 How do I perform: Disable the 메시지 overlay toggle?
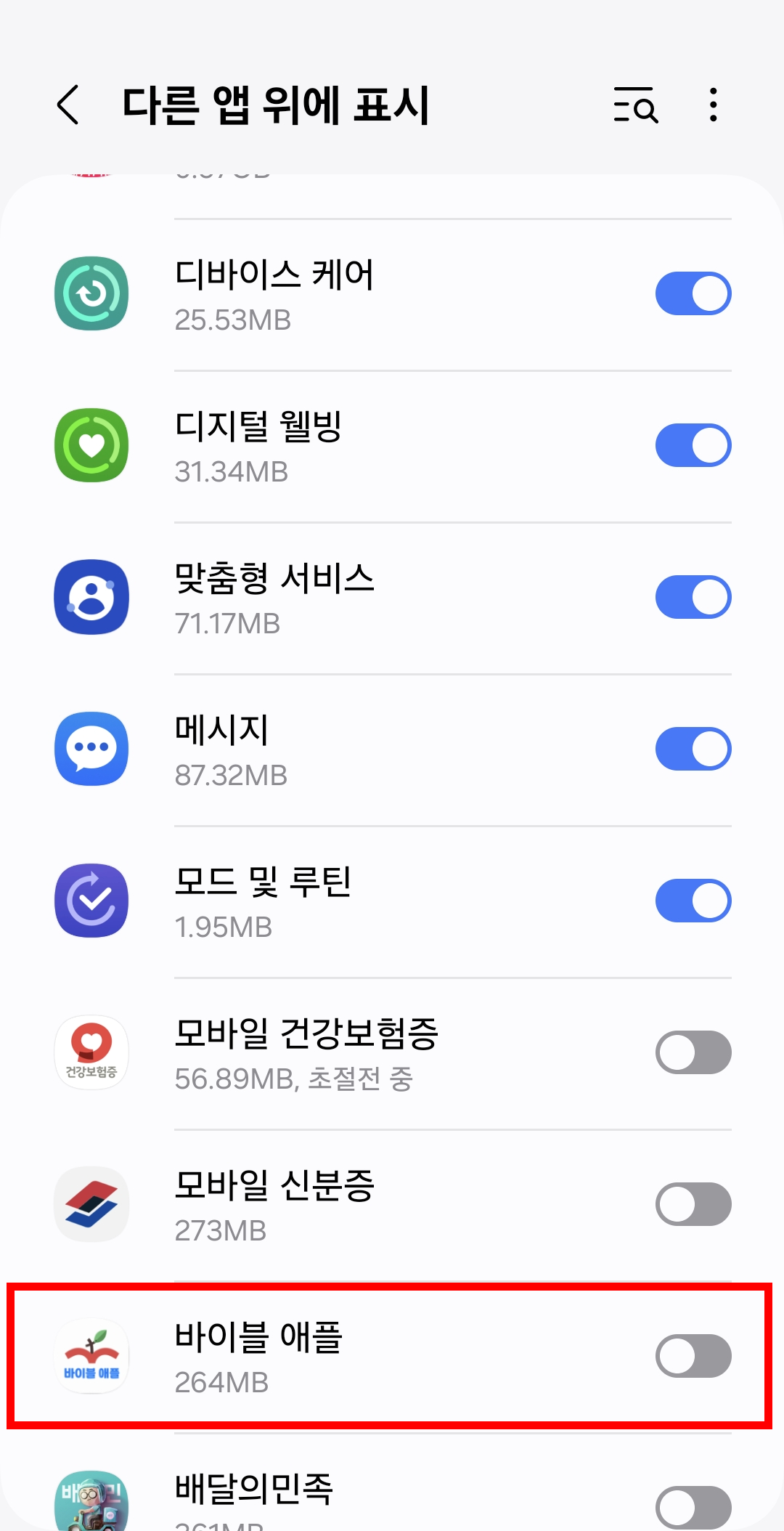[x=693, y=748]
